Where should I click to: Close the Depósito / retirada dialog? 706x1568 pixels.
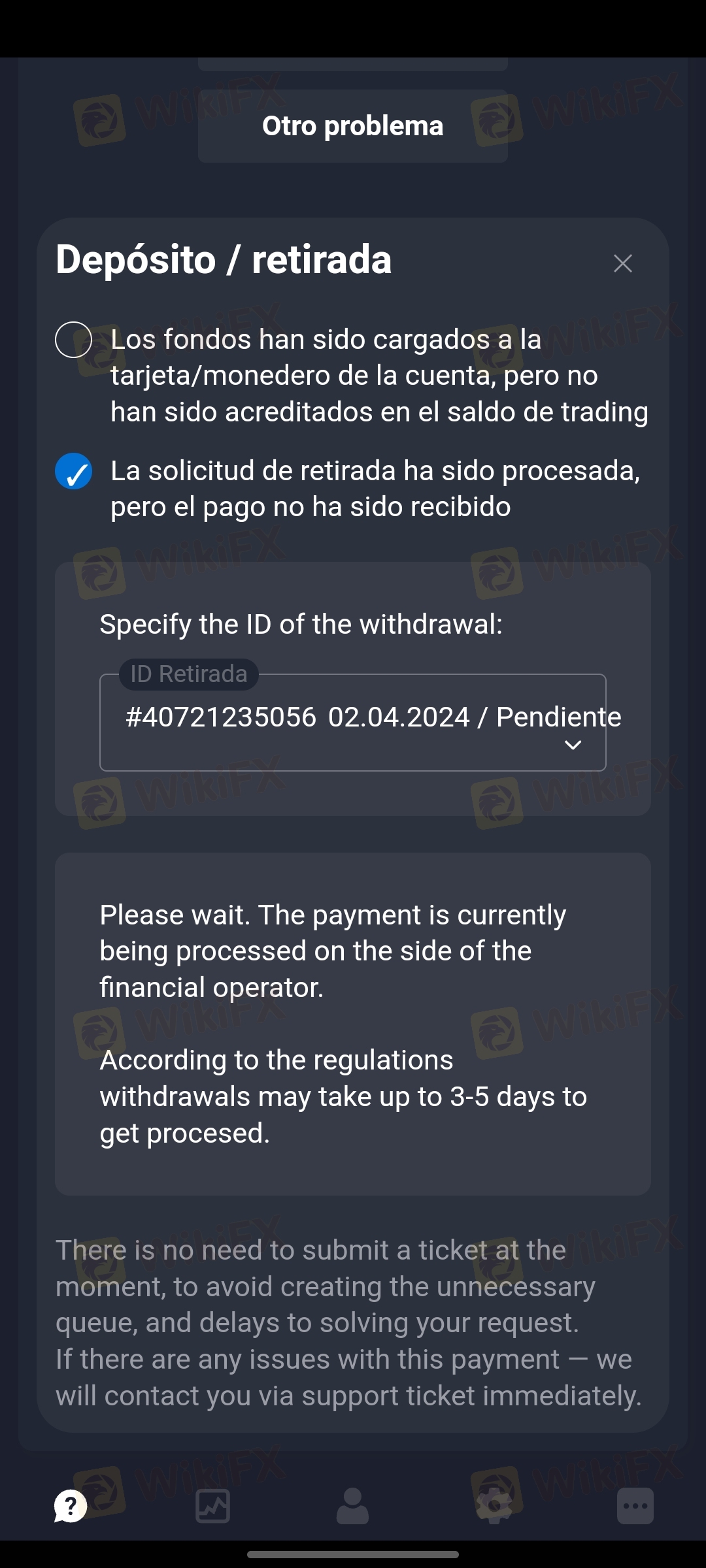tap(622, 263)
